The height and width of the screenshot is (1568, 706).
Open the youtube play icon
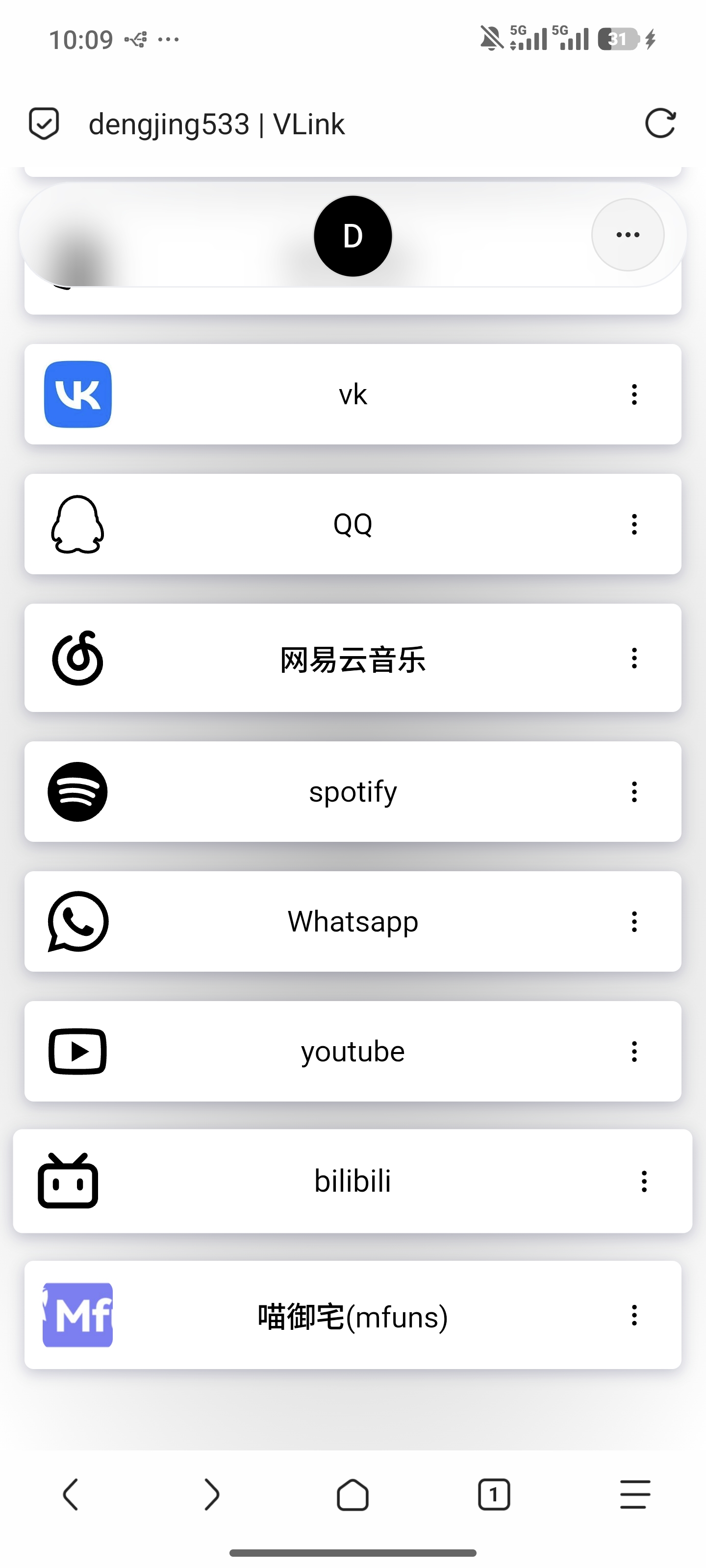(x=78, y=1051)
